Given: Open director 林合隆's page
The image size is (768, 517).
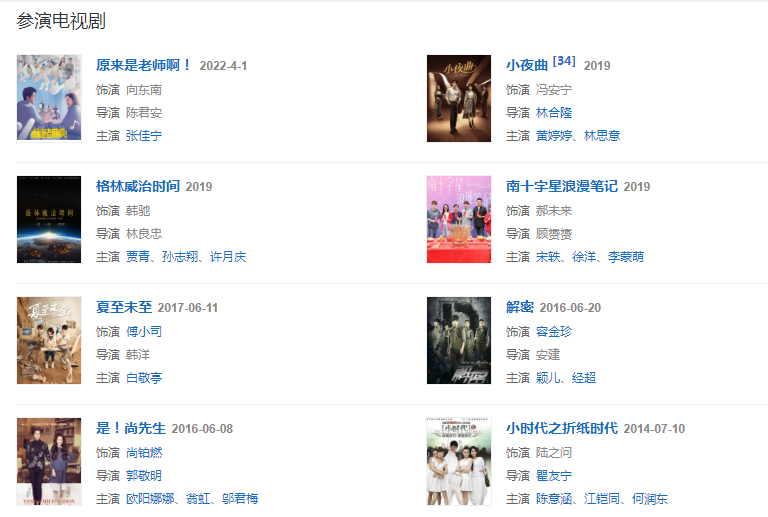Looking at the screenshot, I should click(554, 113).
